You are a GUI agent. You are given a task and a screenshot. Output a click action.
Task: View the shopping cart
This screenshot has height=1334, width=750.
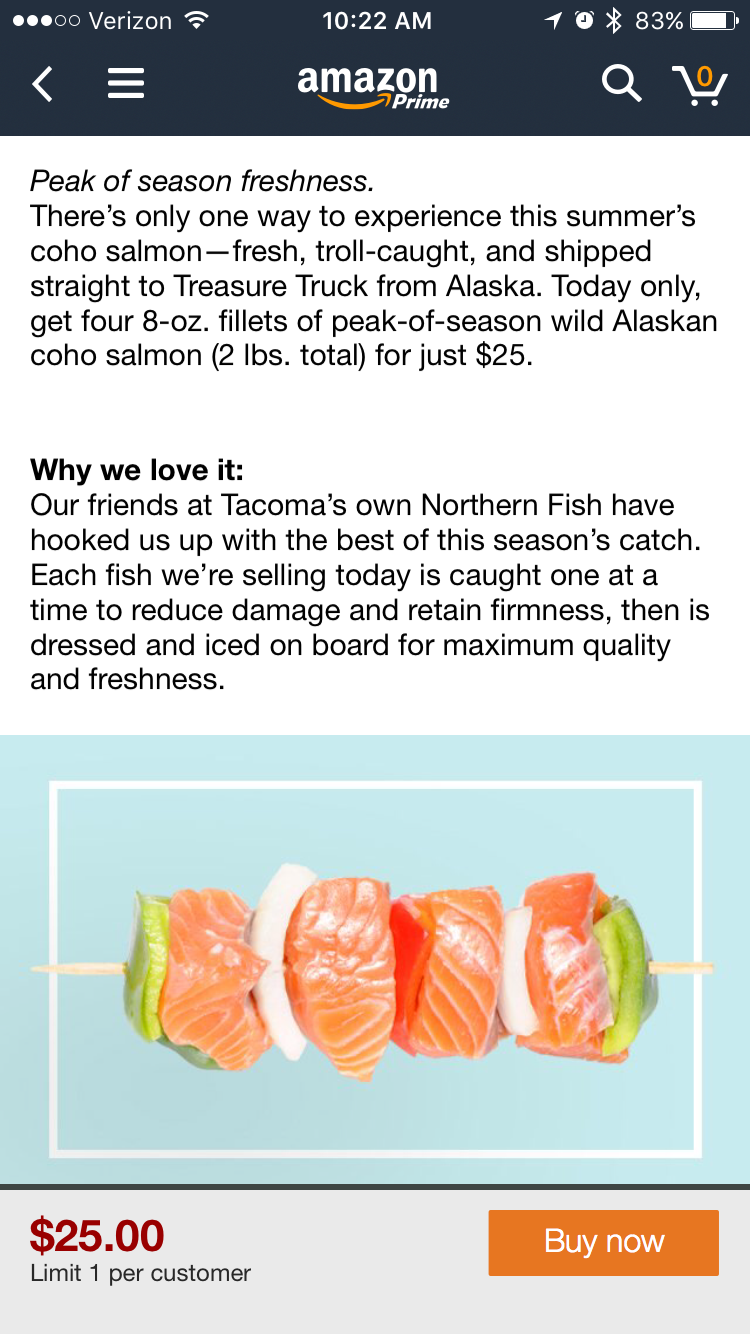tap(699, 85)
